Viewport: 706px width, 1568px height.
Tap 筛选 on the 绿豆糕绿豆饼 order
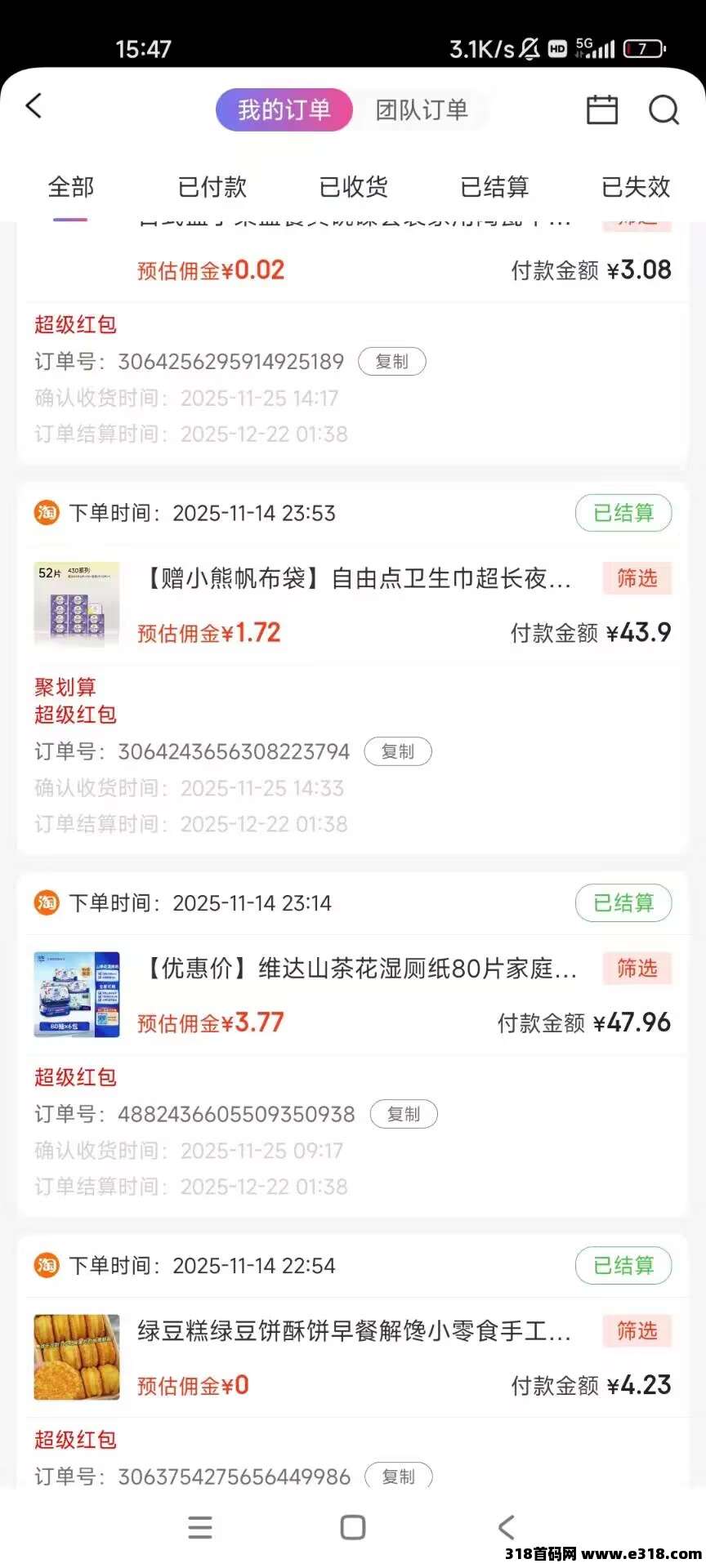point(637,1331)
